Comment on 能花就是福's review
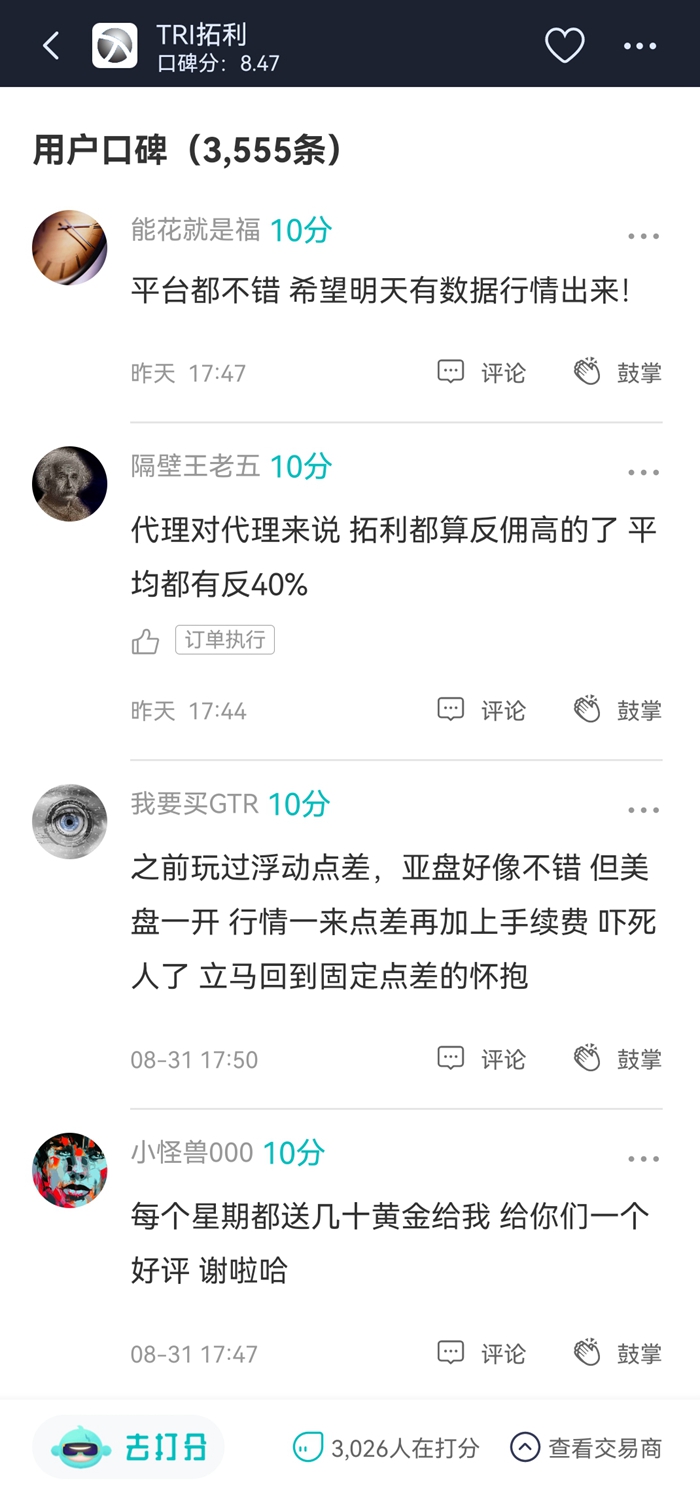 tap(482, 373)
